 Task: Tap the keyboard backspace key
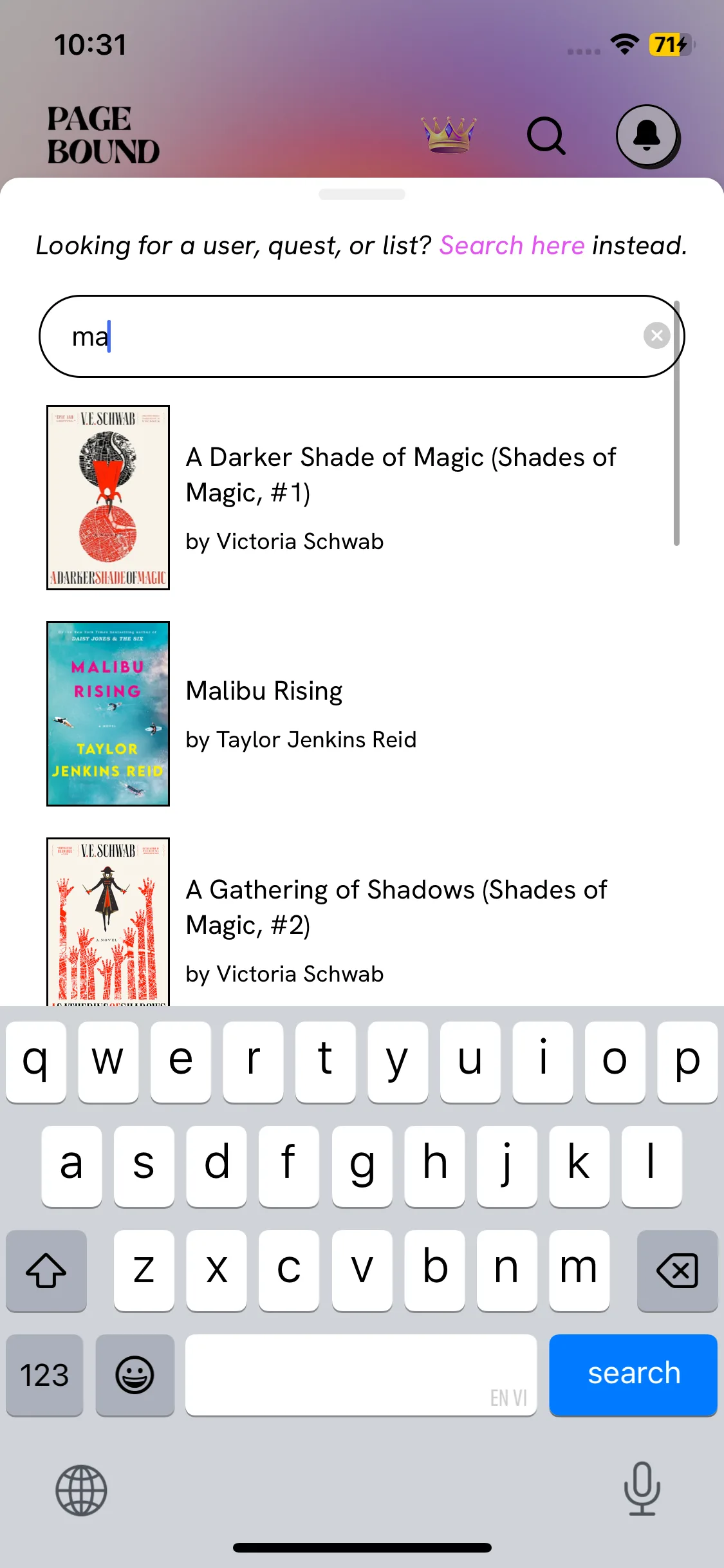[x=677, y=1269]
